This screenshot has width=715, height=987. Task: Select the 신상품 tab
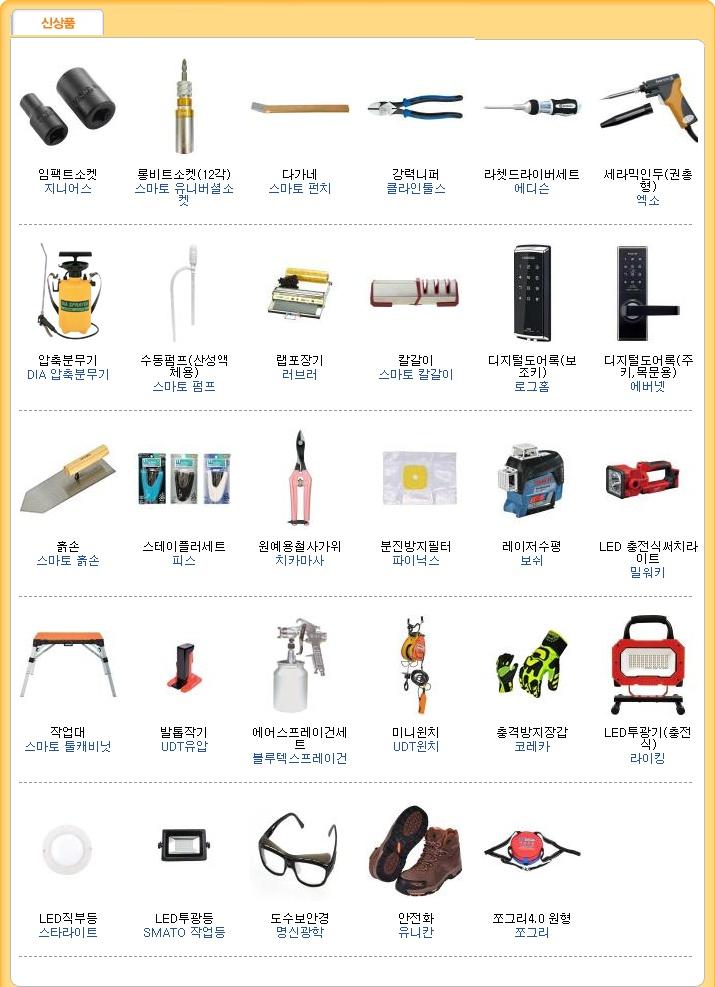(57, 23)
